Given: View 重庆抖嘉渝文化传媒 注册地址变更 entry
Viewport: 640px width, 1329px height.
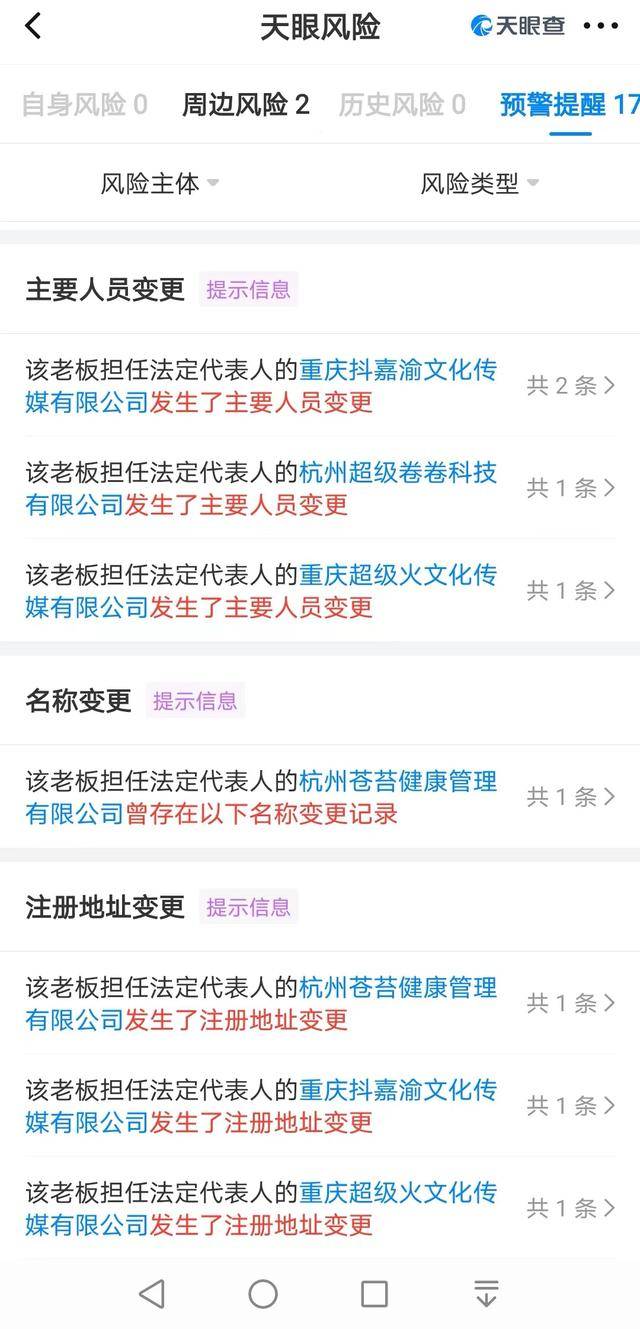Looking at the screenshot, I should pos(320,1106).
